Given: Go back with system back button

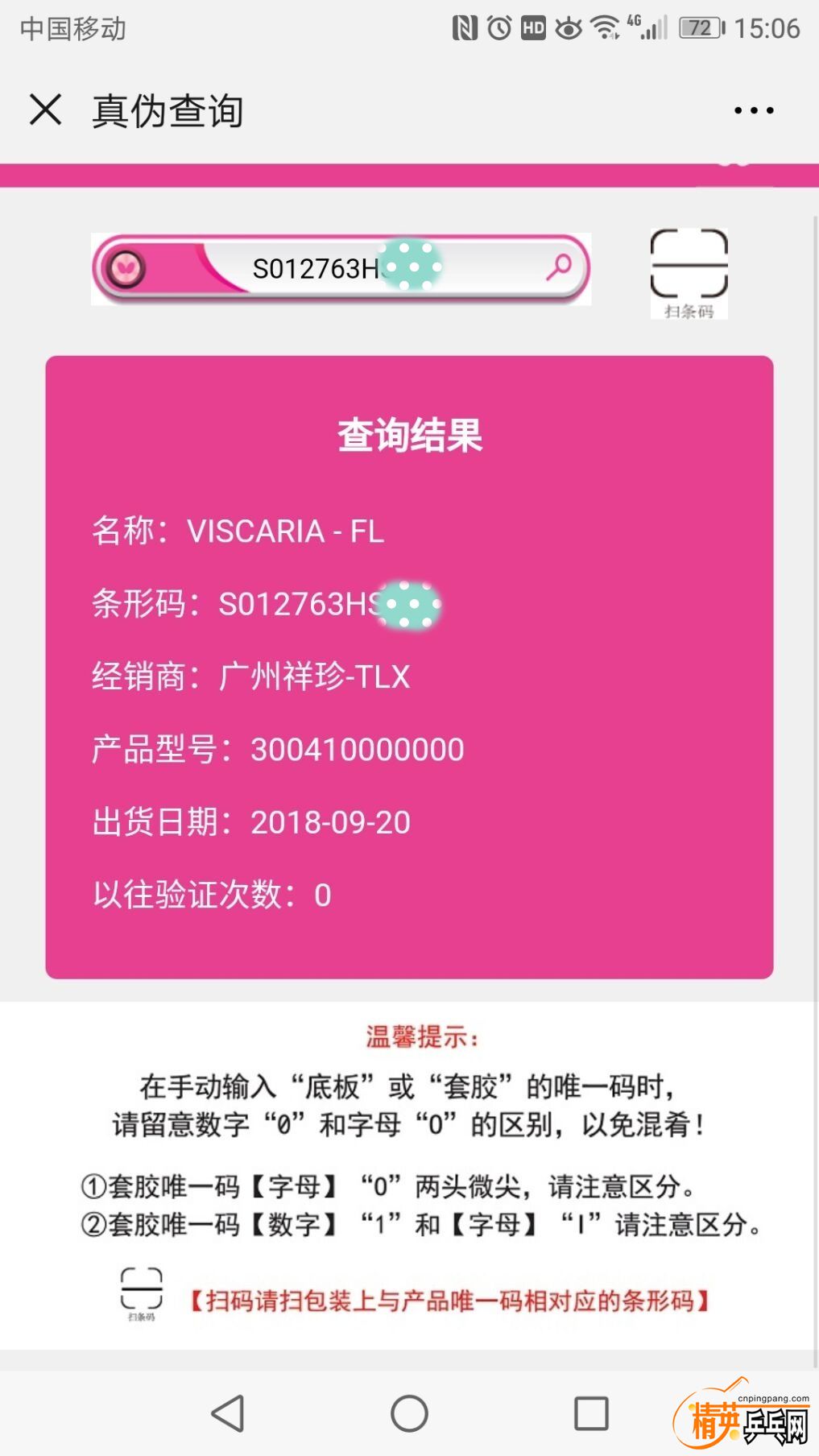Looking at the screenshot, I should click(228, 1413).
